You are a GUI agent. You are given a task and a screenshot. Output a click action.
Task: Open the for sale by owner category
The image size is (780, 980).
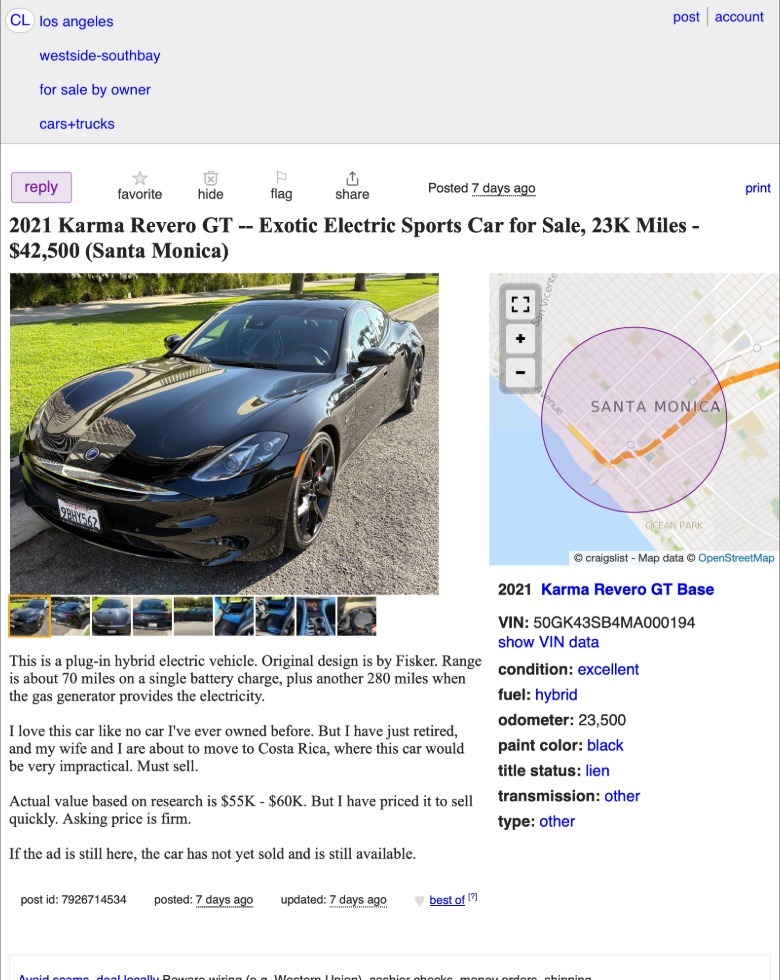pos(95,89)
